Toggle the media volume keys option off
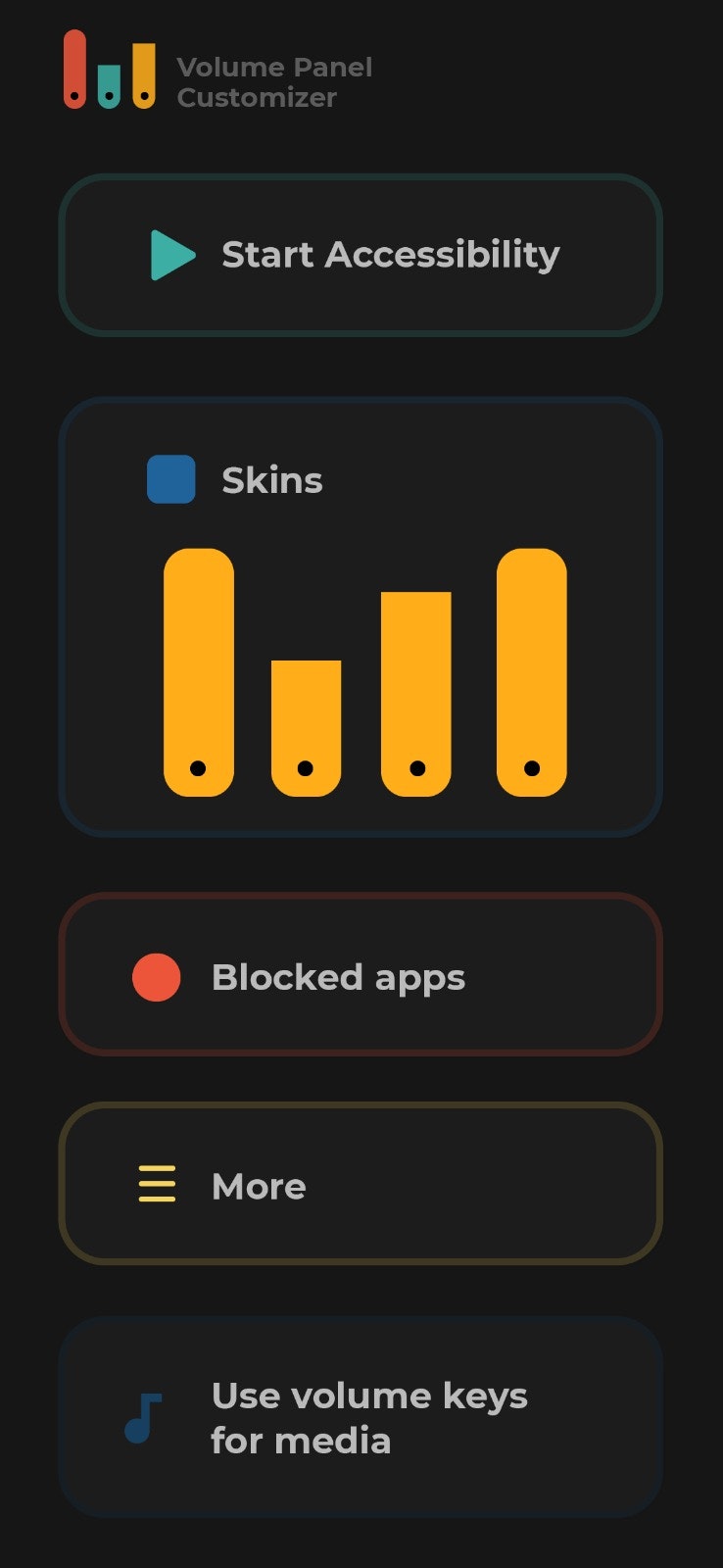Viewport: 723px width, 1568px height. [x=361, y=1418]
